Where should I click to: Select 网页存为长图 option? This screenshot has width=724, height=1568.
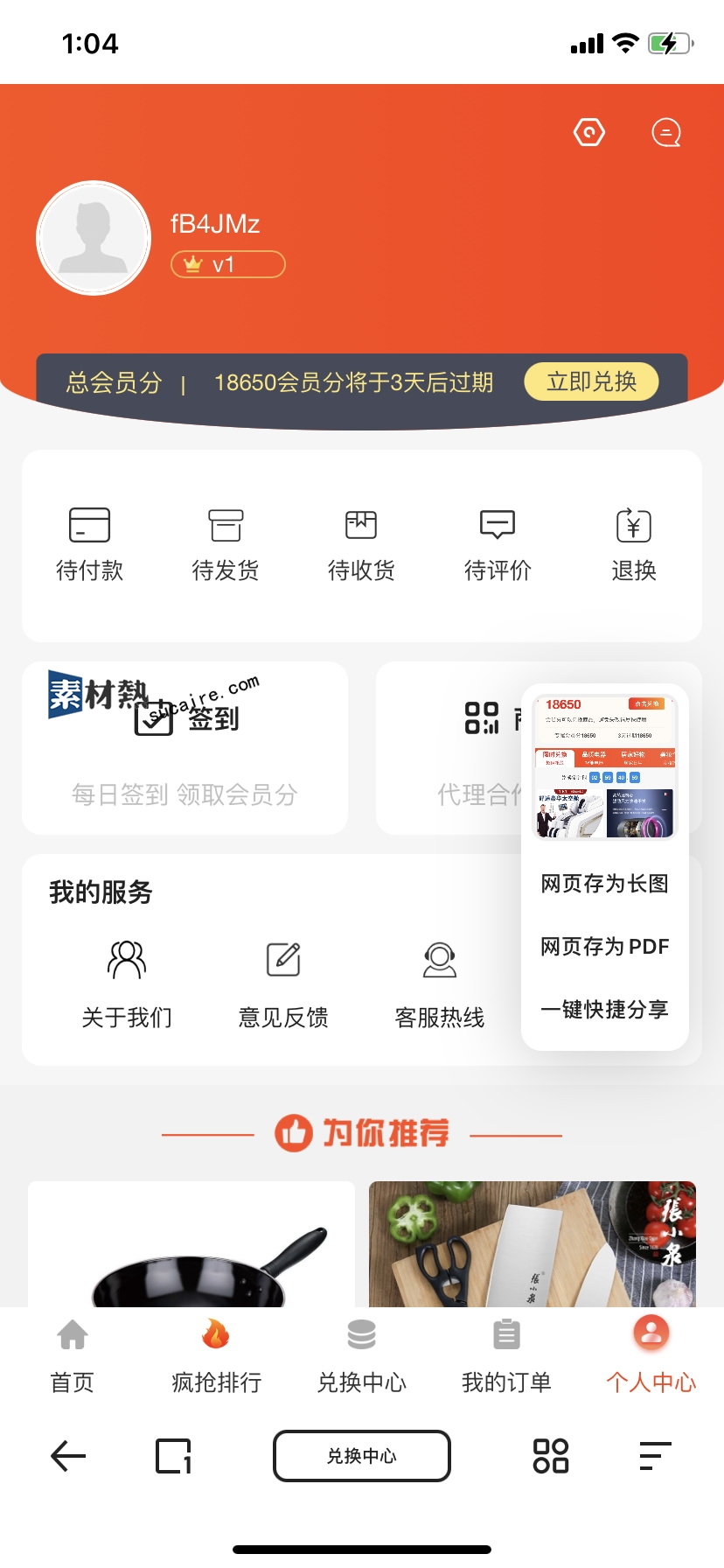[x=604, y=884]
